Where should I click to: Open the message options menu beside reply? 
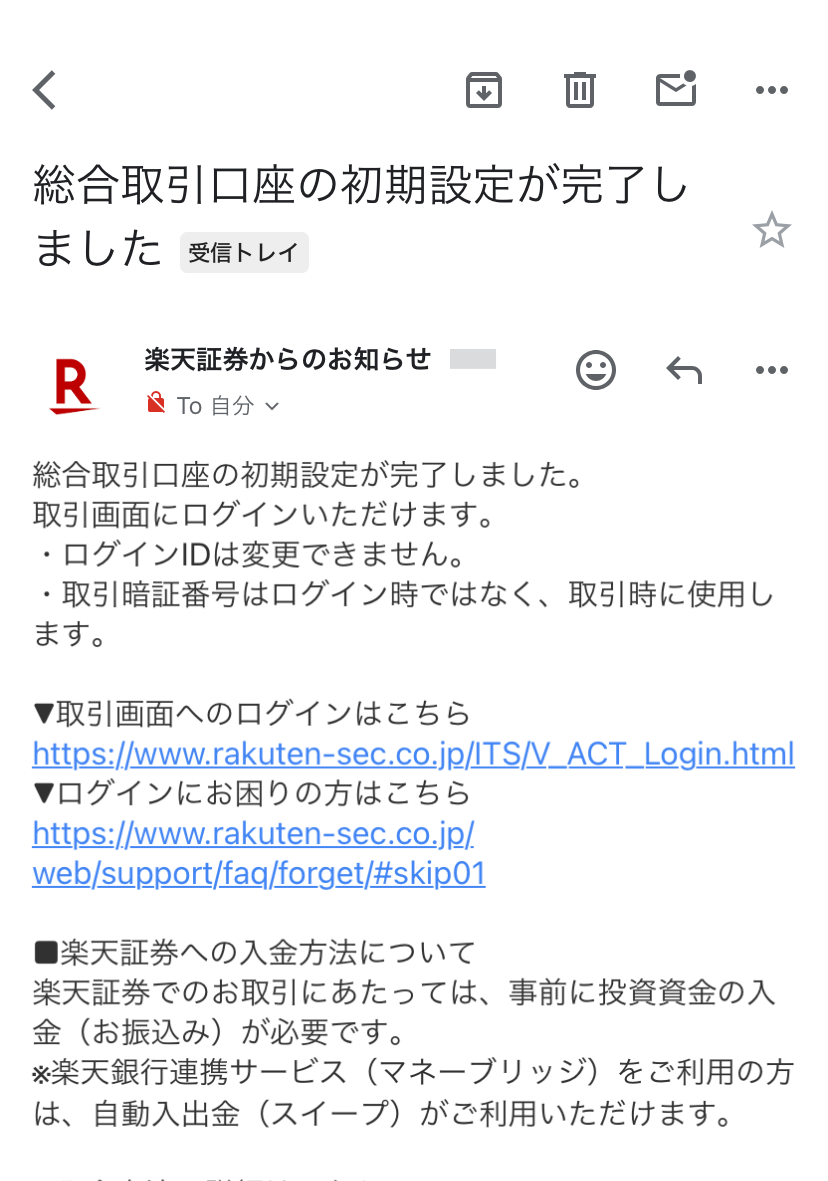(x=771, y=371)
